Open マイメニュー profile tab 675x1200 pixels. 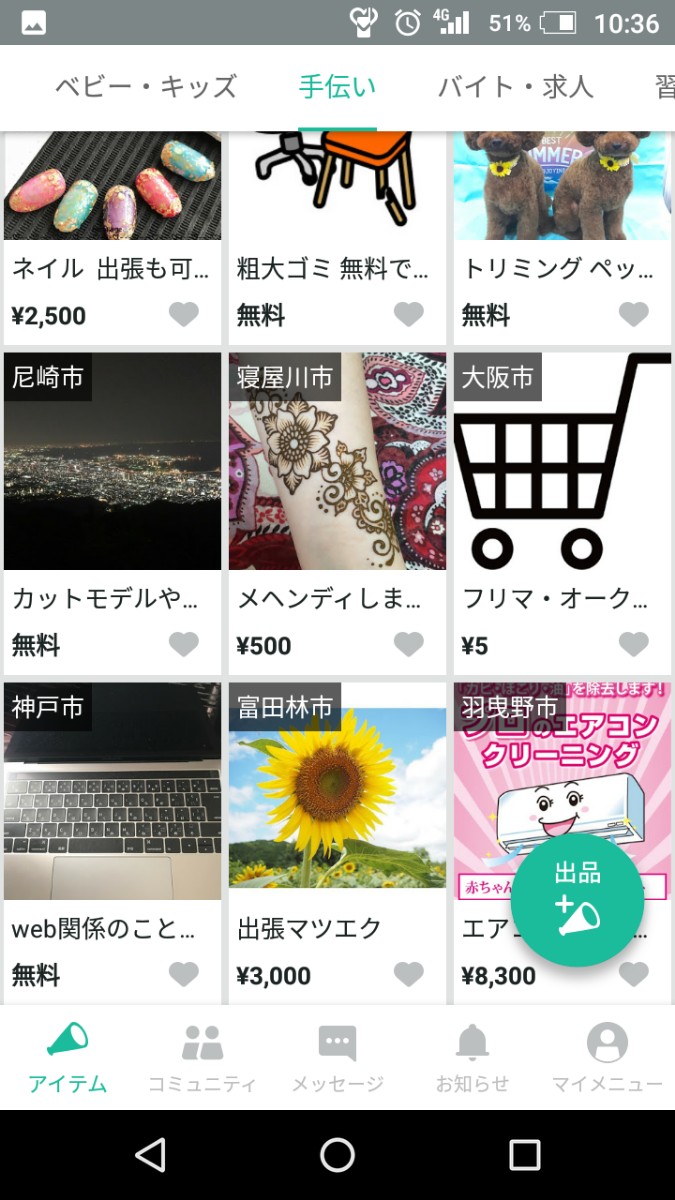[607, 1057]
